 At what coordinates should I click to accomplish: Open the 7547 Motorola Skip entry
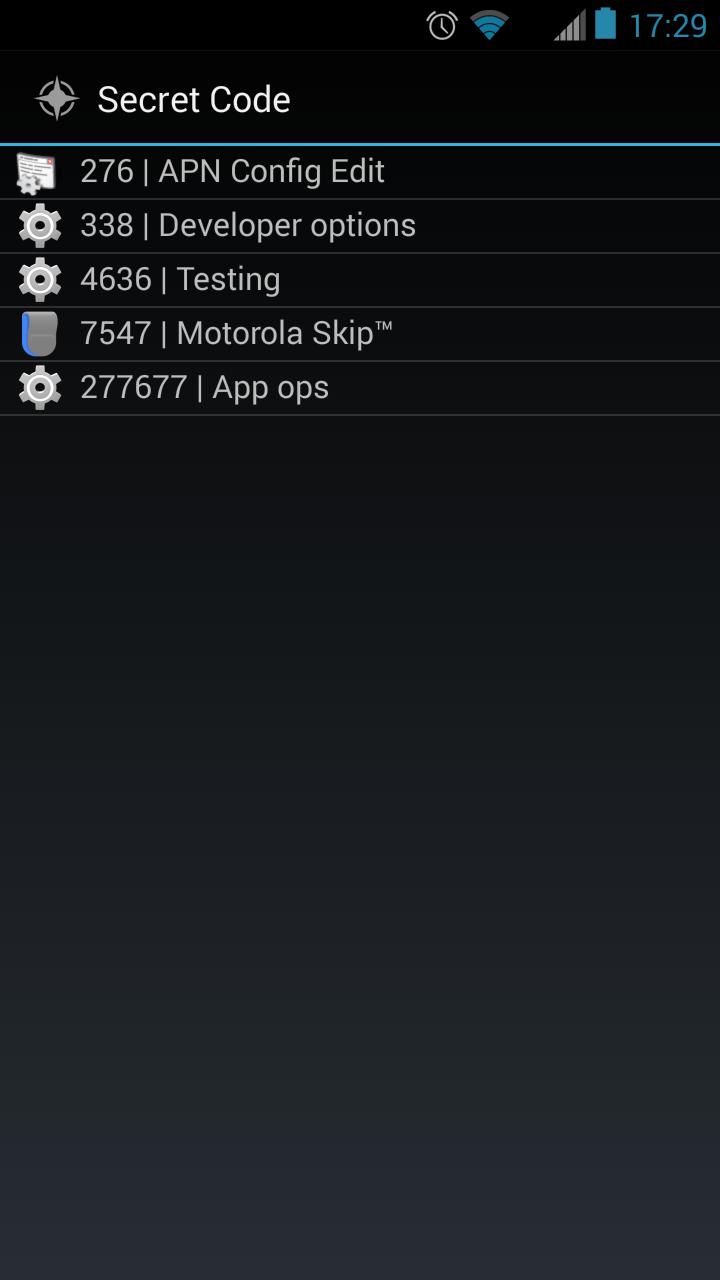[x=236, y=334]
